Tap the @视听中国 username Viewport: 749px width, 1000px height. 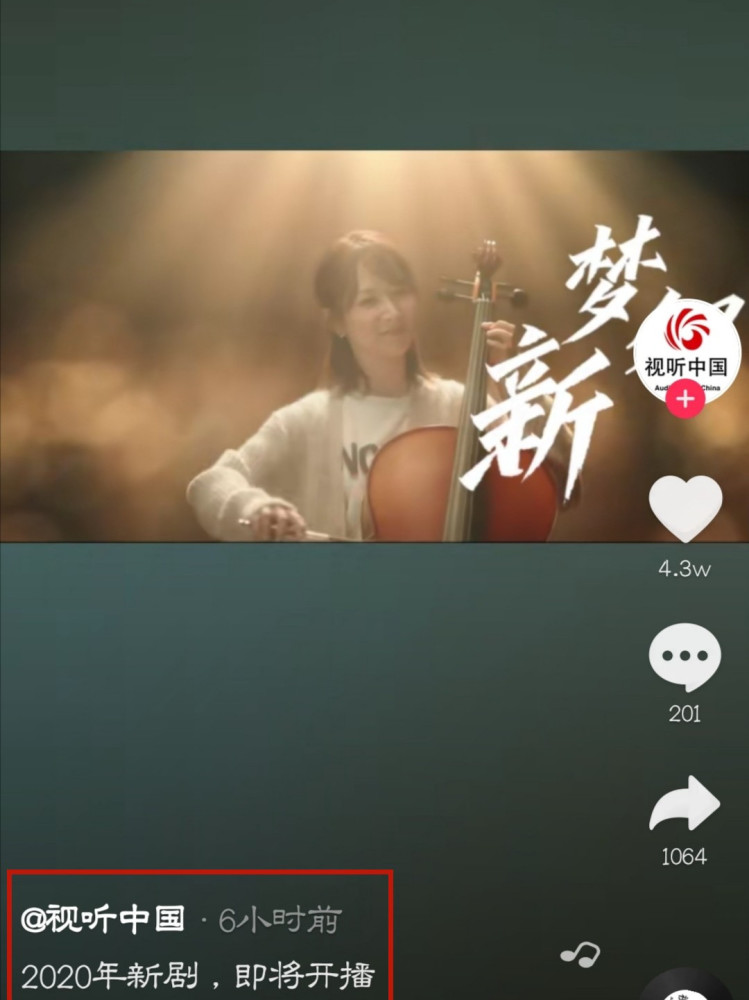point(103,920)
